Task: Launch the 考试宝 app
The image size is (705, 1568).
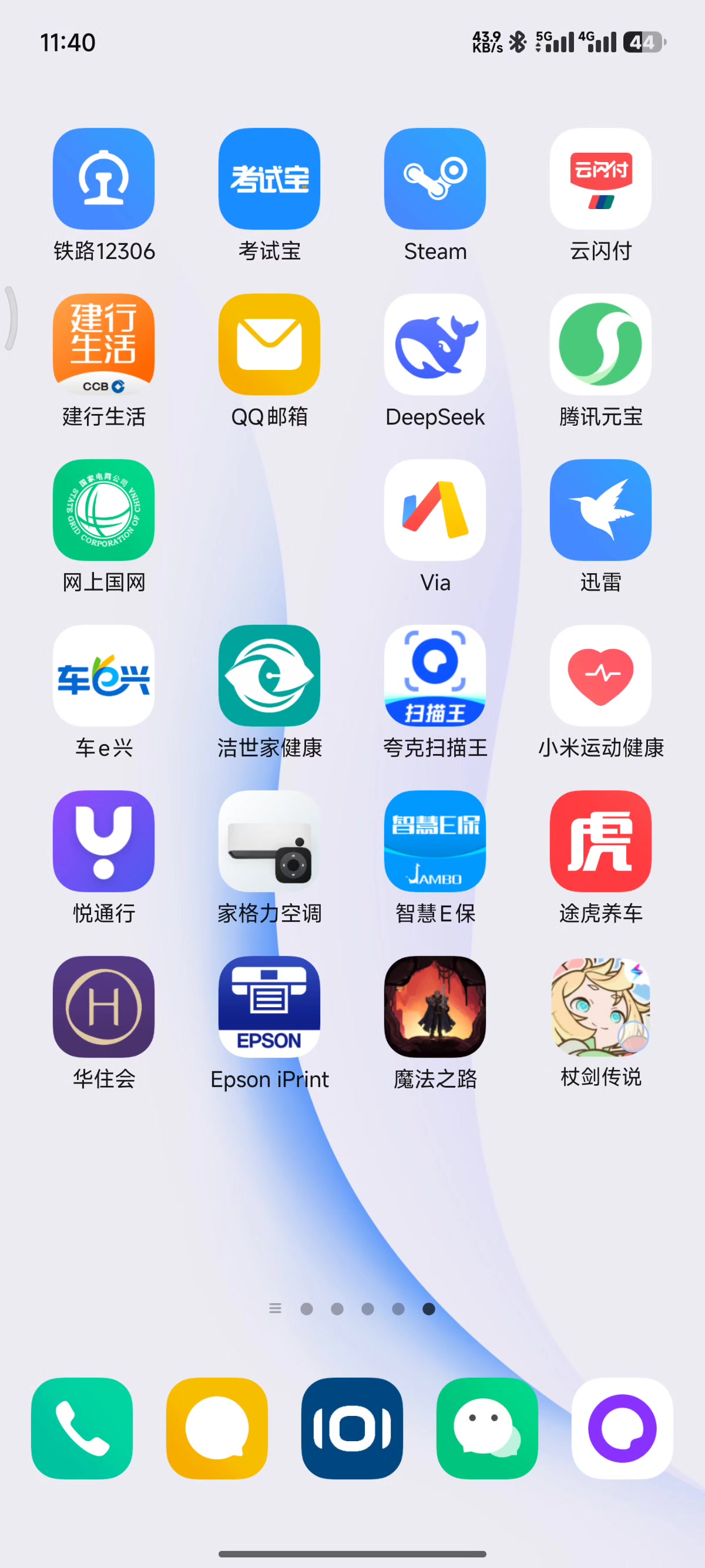Action: [269, 179]
